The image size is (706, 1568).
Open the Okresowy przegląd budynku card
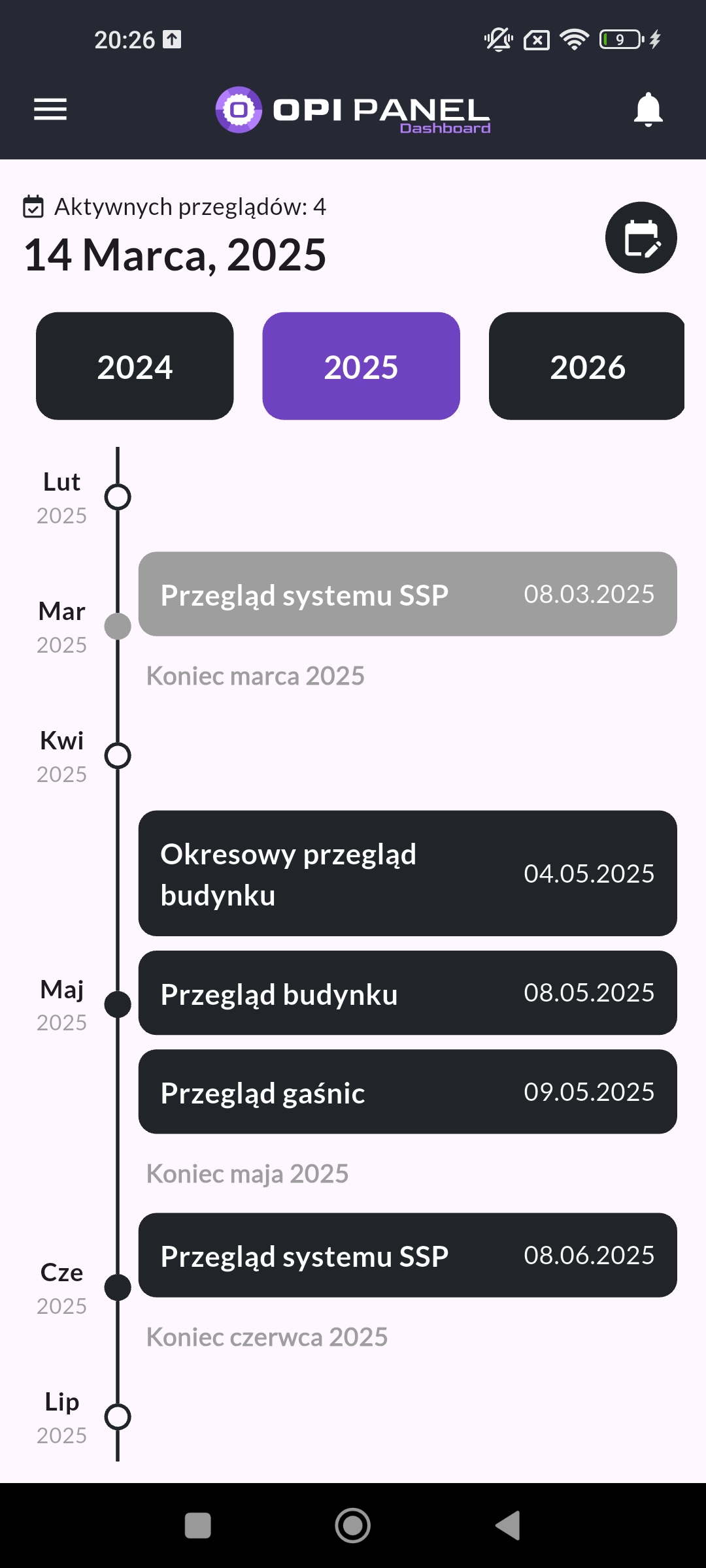[407, 874]
